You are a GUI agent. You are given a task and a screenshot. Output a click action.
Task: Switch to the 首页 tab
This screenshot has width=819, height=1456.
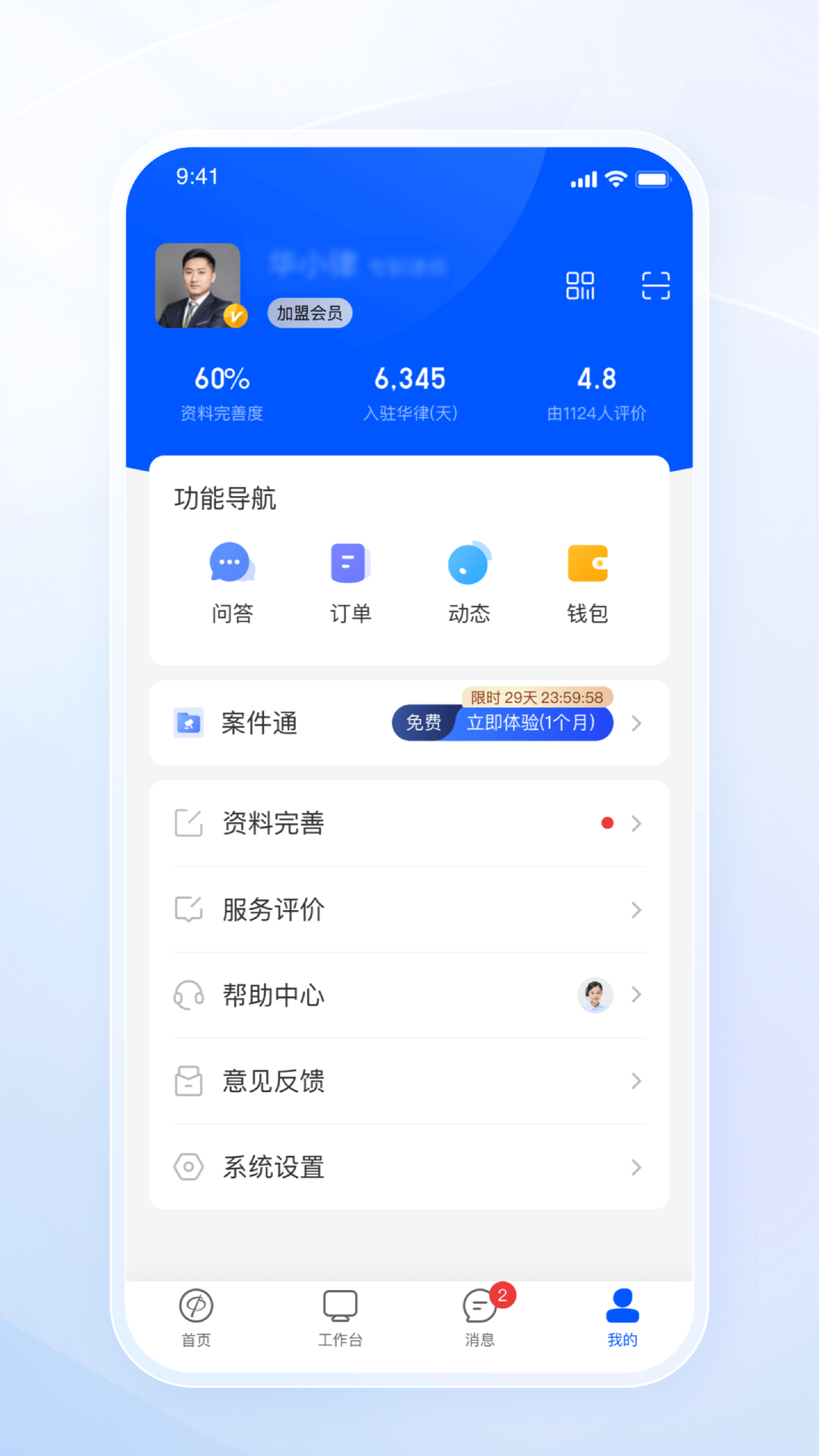pyautogui.click(x=196, y=1319)
